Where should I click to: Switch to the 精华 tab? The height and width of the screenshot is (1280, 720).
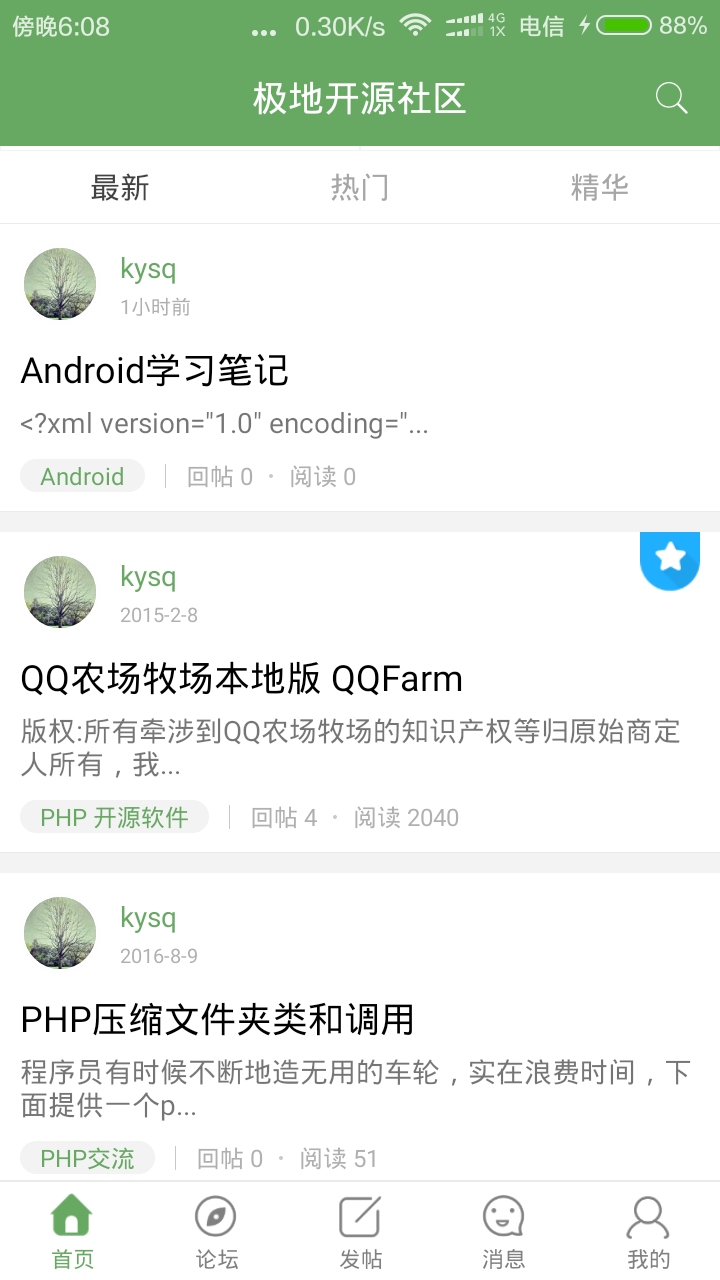coord(599,187)
